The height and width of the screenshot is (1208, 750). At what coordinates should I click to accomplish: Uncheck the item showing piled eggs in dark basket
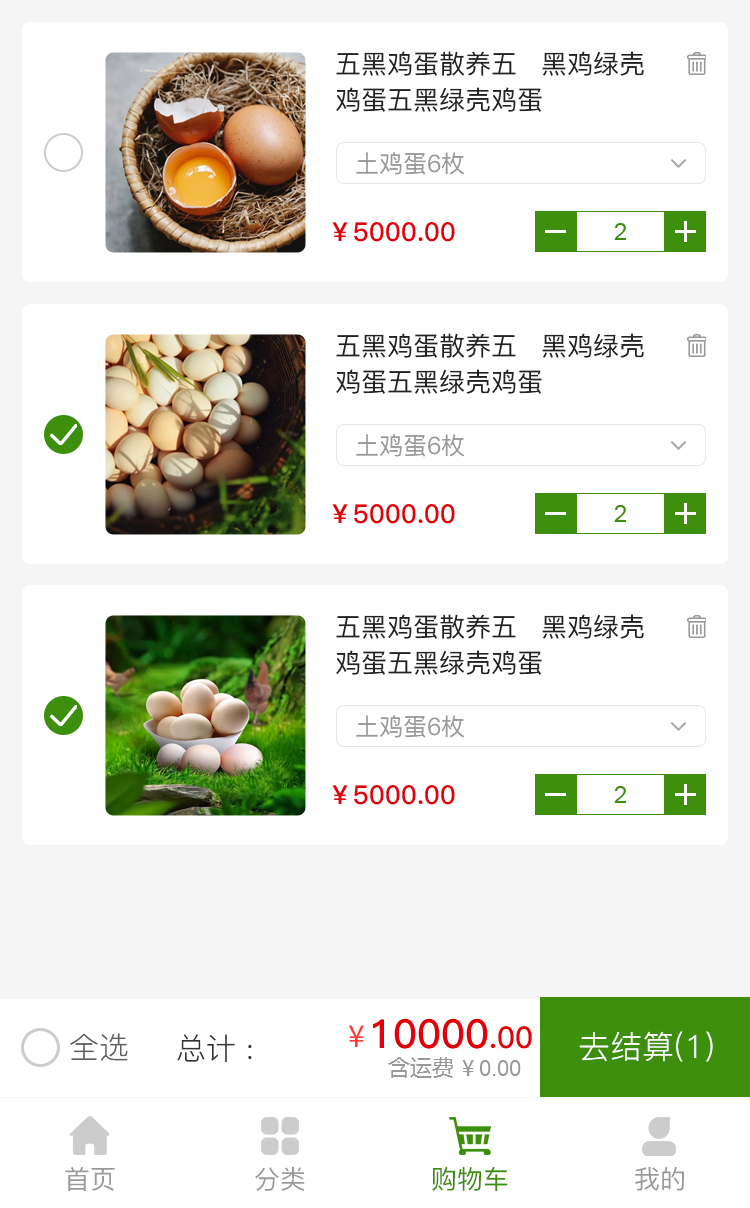(x=63, y=435)
